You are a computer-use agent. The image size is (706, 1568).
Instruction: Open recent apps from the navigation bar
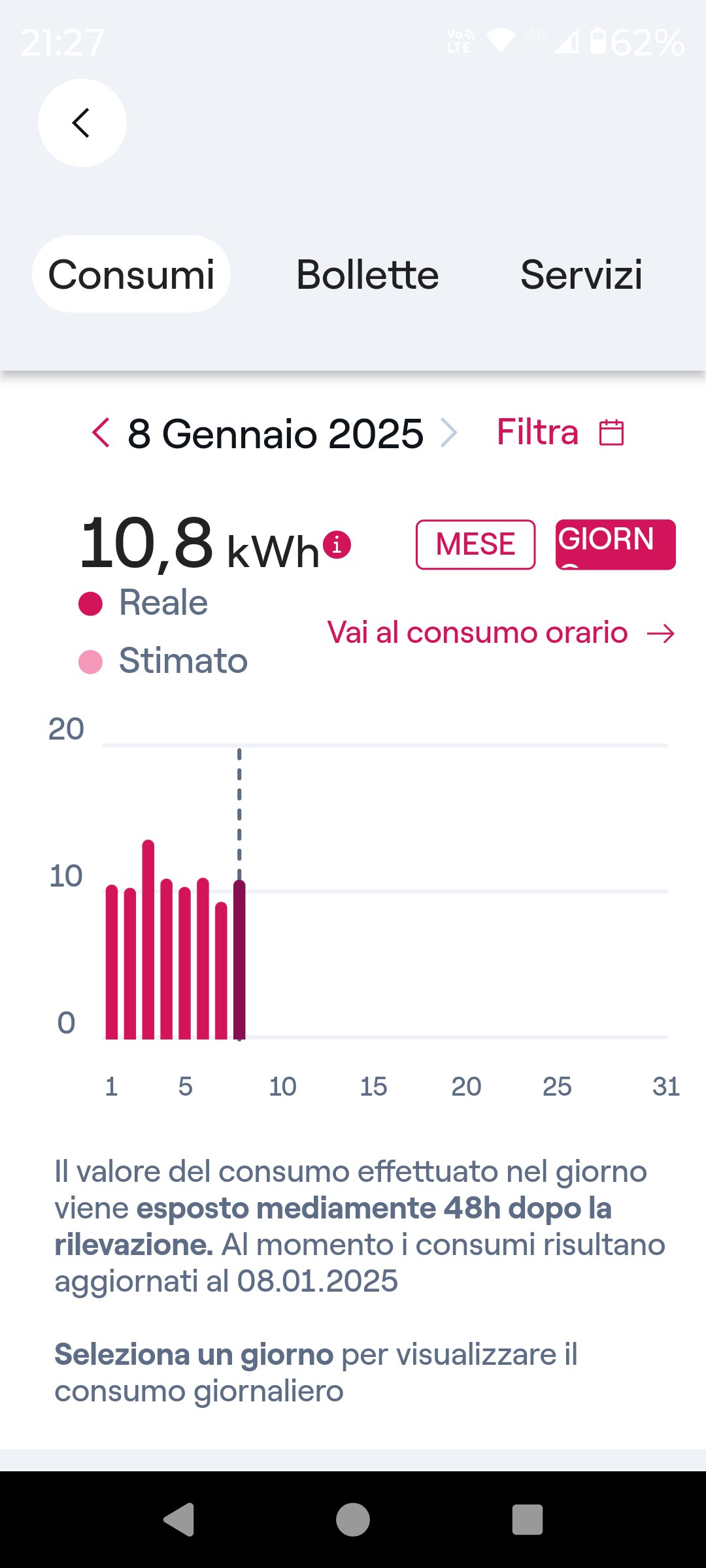point(527,1519)
